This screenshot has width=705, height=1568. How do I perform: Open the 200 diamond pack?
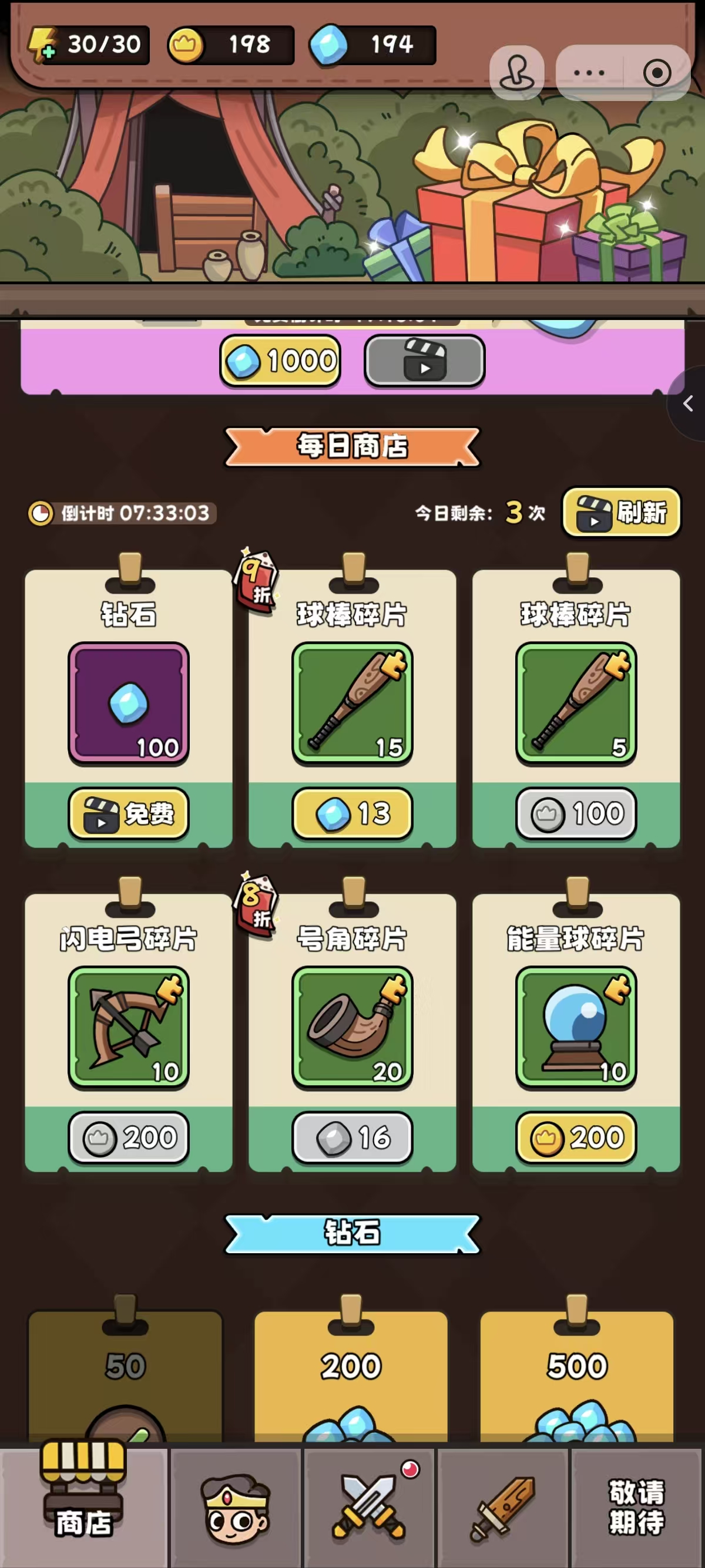(x=351, y=1375)
